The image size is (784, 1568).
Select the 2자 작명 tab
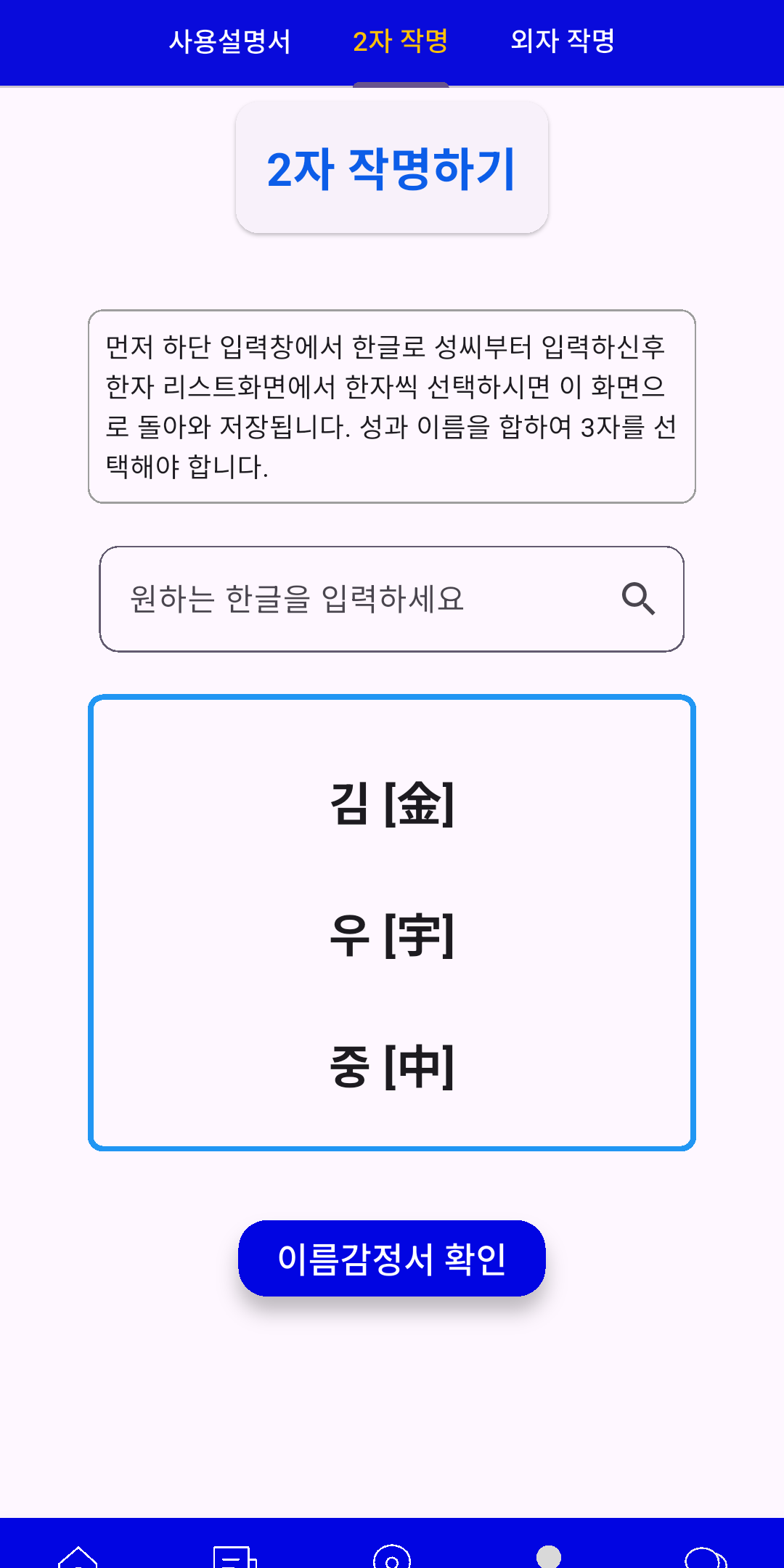click(x=400, y=41)
